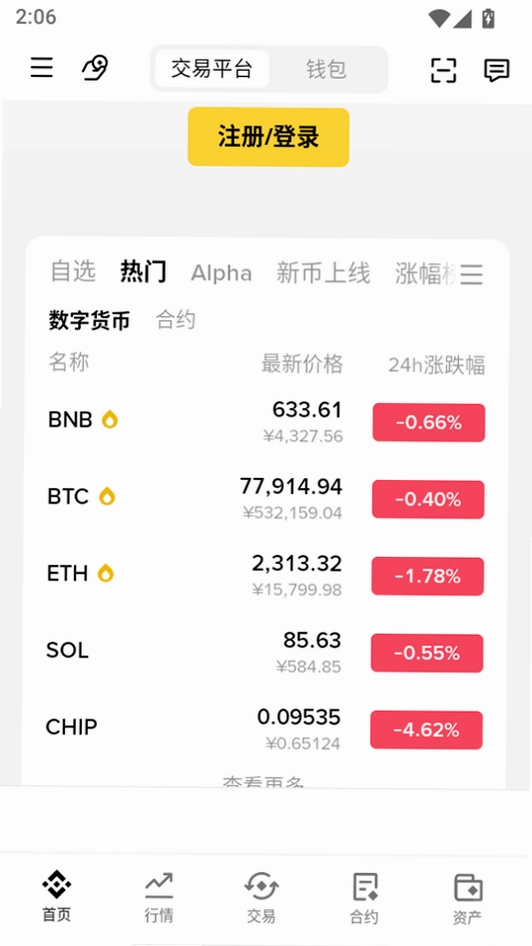Go to 交易 in bottom navigation
This screenshot has height=946, width=532.
(x=262, y=898)
